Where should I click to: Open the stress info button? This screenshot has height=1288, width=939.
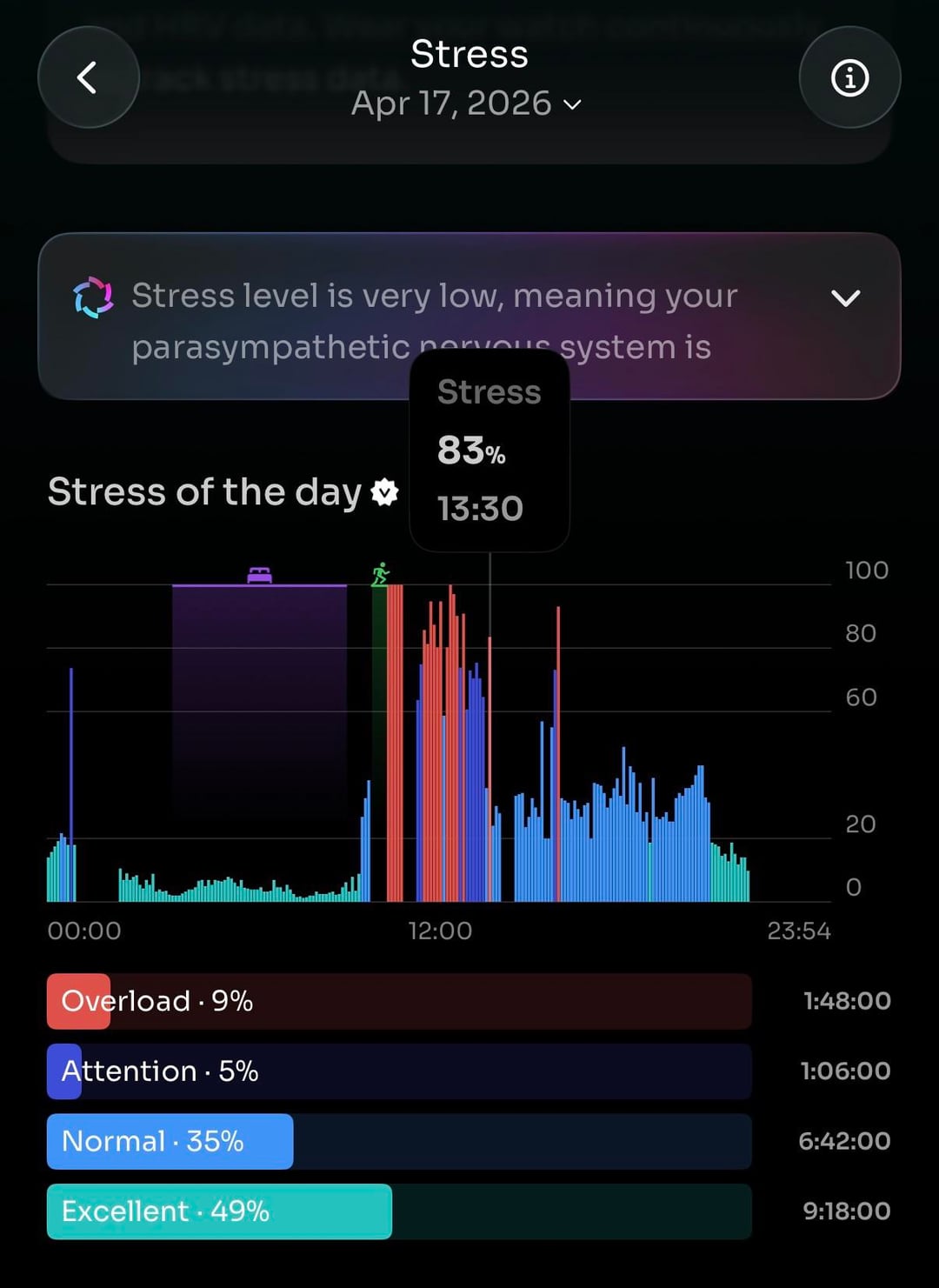(849, 78)
